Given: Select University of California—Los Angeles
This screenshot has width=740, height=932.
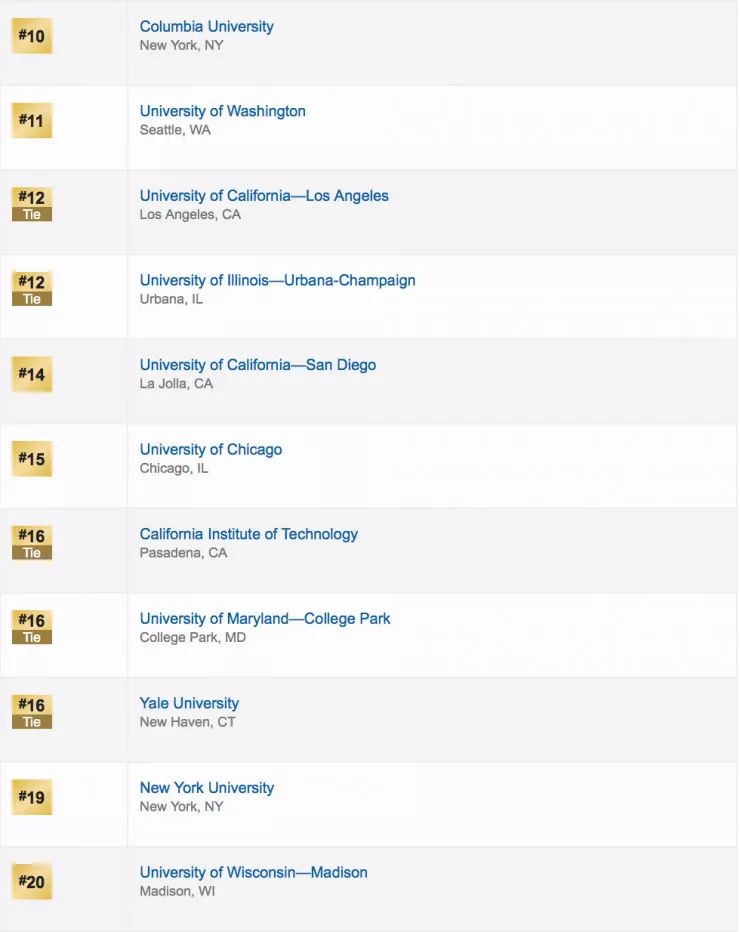Looking at the screenshot, I should click(264, 196).
